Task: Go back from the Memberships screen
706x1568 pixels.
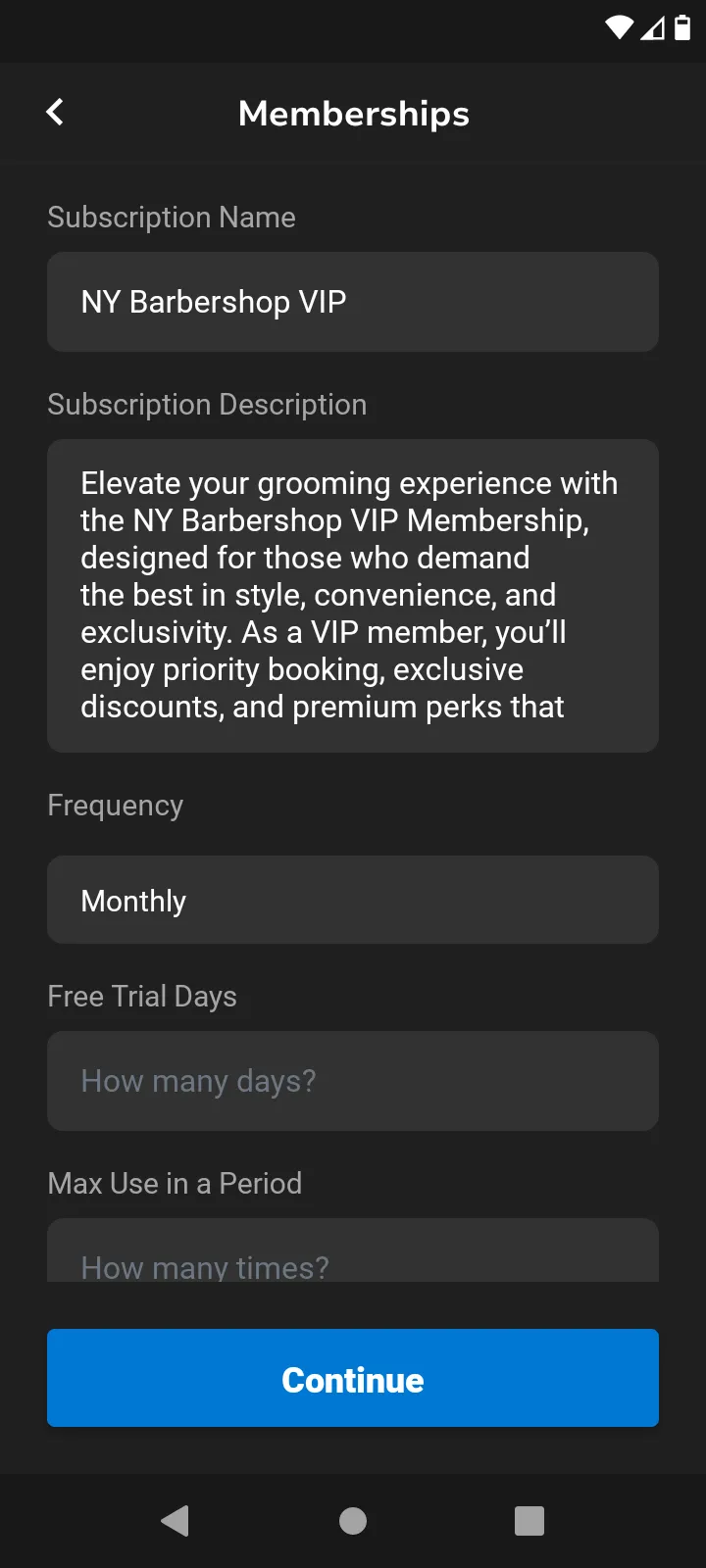Action: 55,113
